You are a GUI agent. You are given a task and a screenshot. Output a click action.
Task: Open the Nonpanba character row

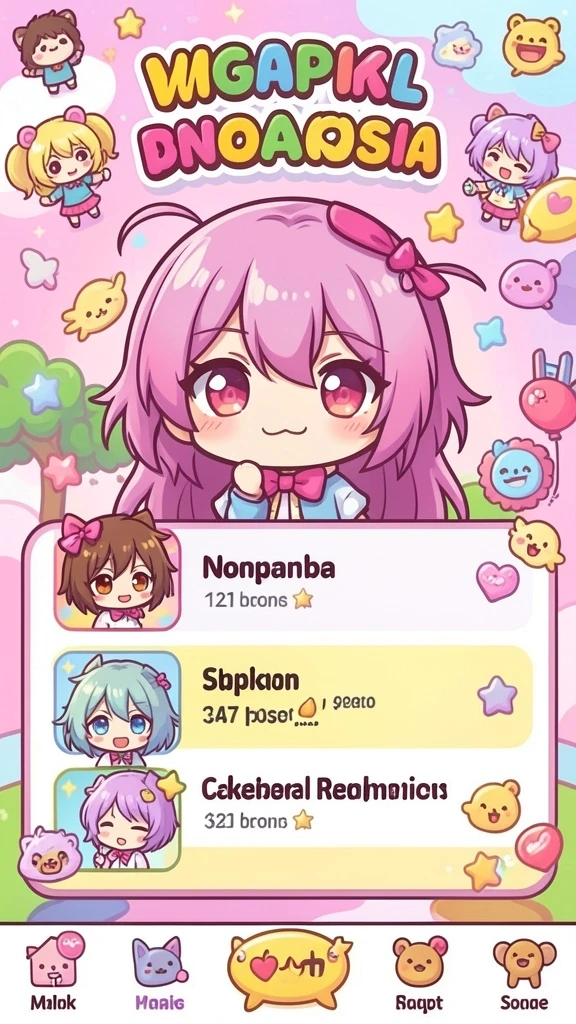(x=294, y=581)
